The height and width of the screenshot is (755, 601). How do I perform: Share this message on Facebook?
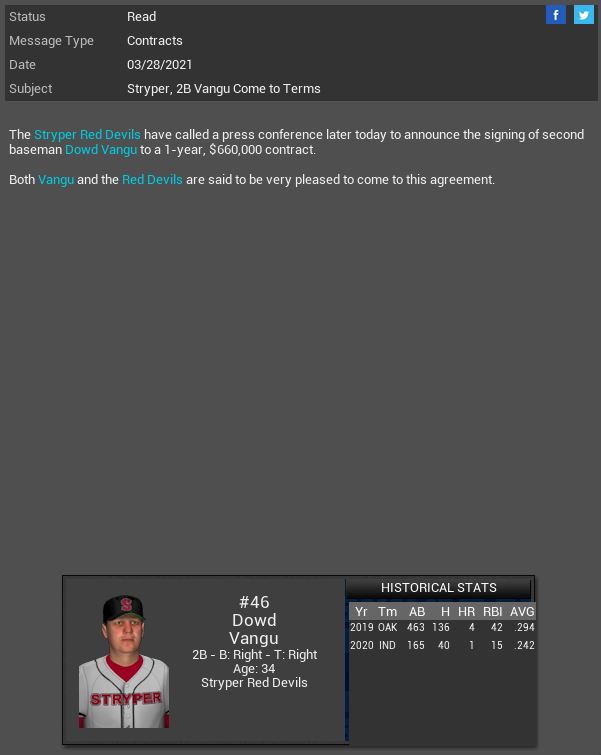556,15
